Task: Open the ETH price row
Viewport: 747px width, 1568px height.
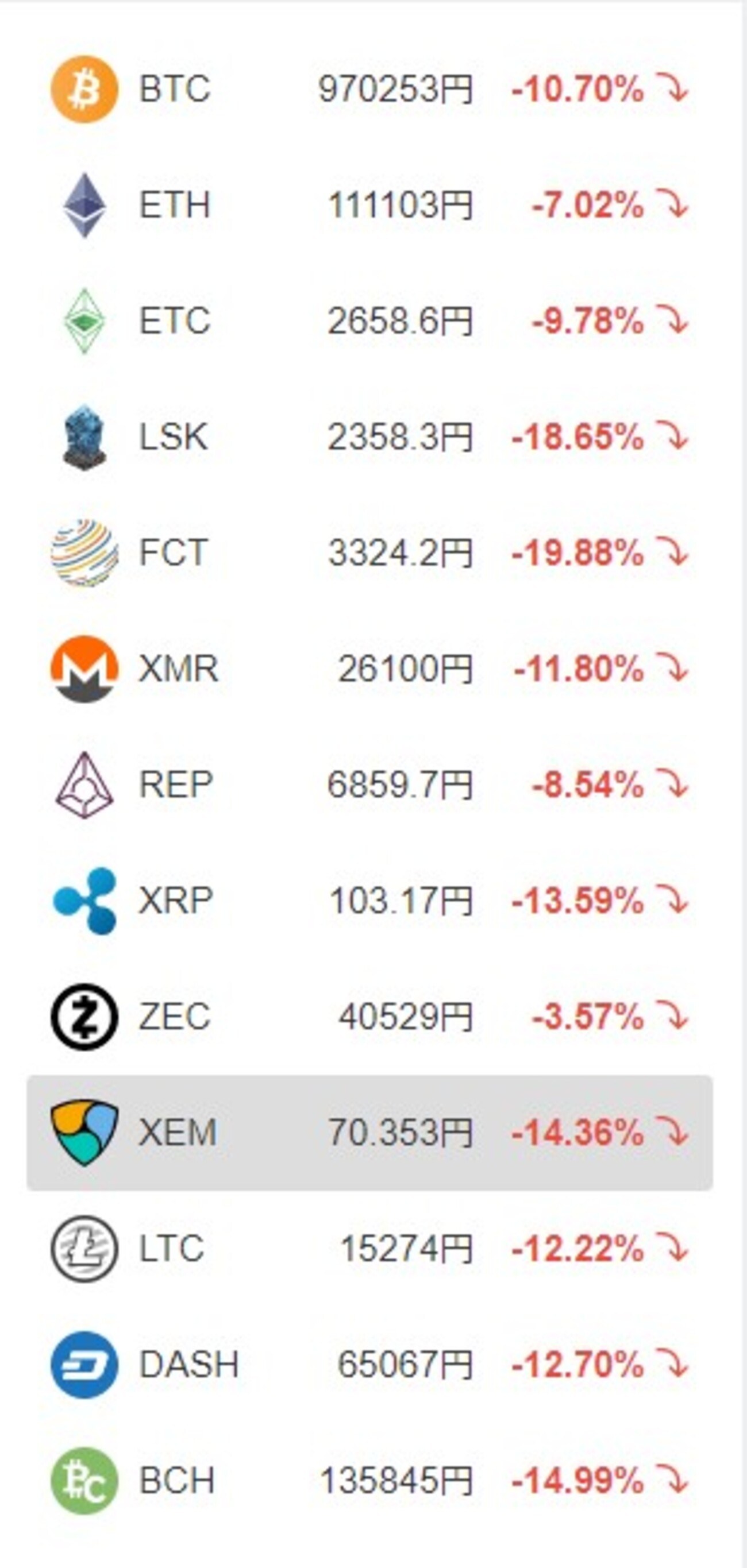Action: coord(369,205)
